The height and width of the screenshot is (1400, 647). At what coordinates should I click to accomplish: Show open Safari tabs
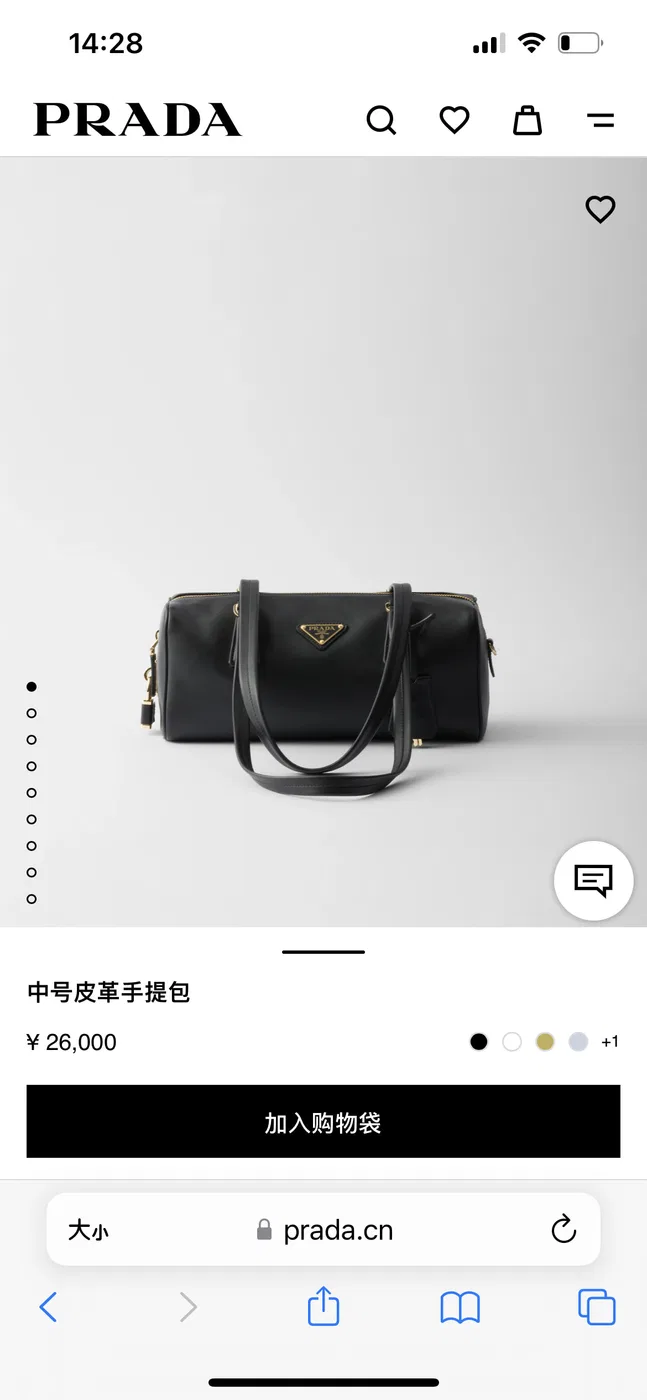tap(597, 1307)
